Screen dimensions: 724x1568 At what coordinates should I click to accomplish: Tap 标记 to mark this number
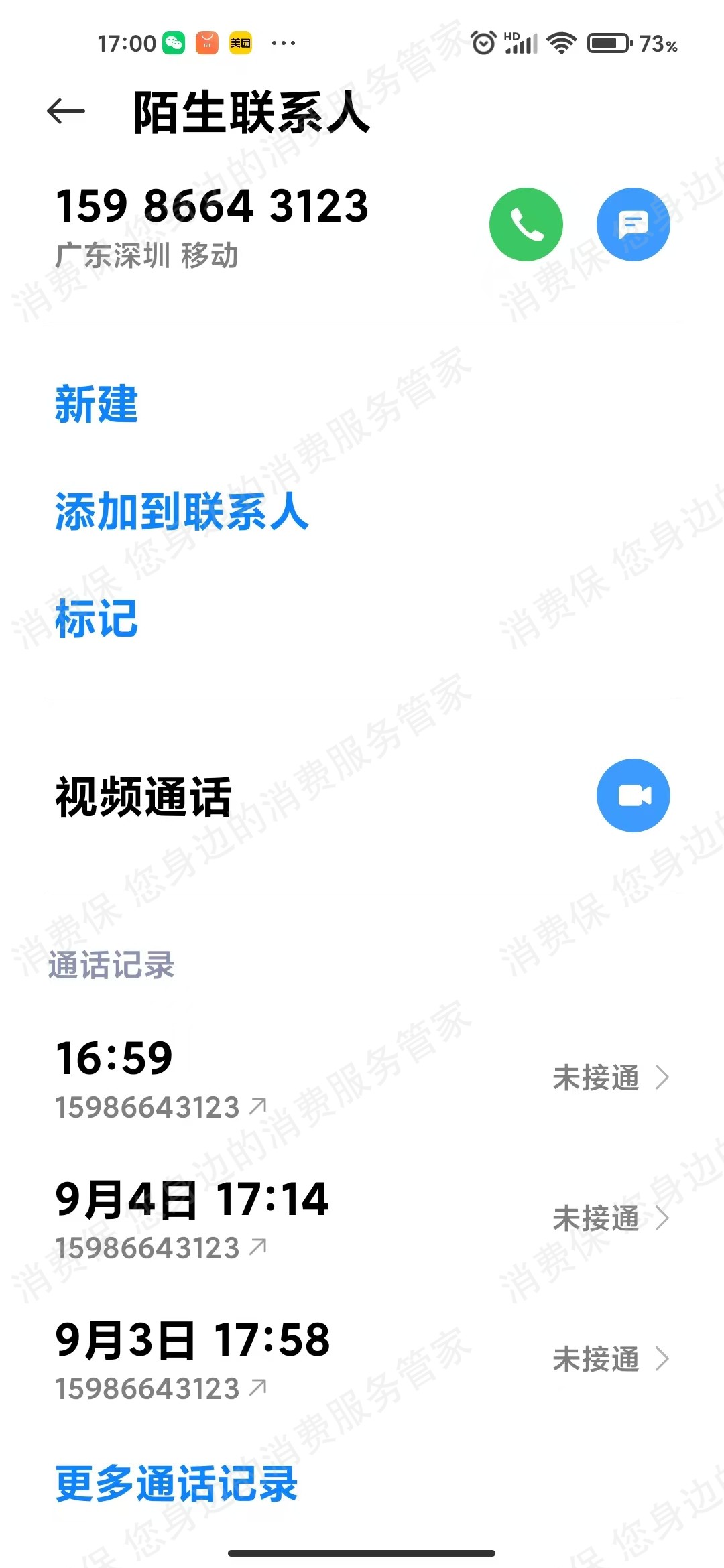click(x=97, y=618)
